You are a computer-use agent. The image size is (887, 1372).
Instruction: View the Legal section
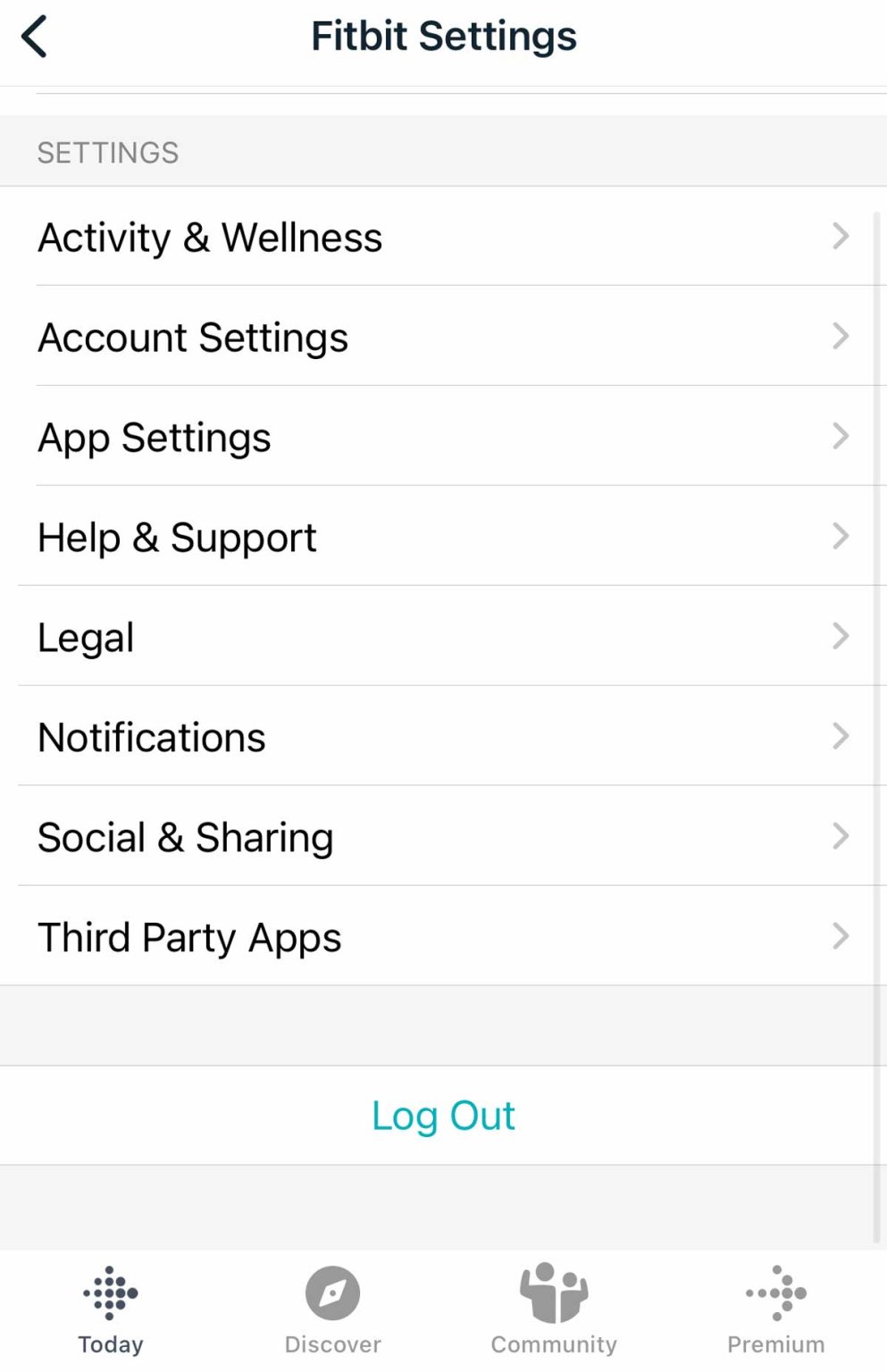[x=443, y=638]
